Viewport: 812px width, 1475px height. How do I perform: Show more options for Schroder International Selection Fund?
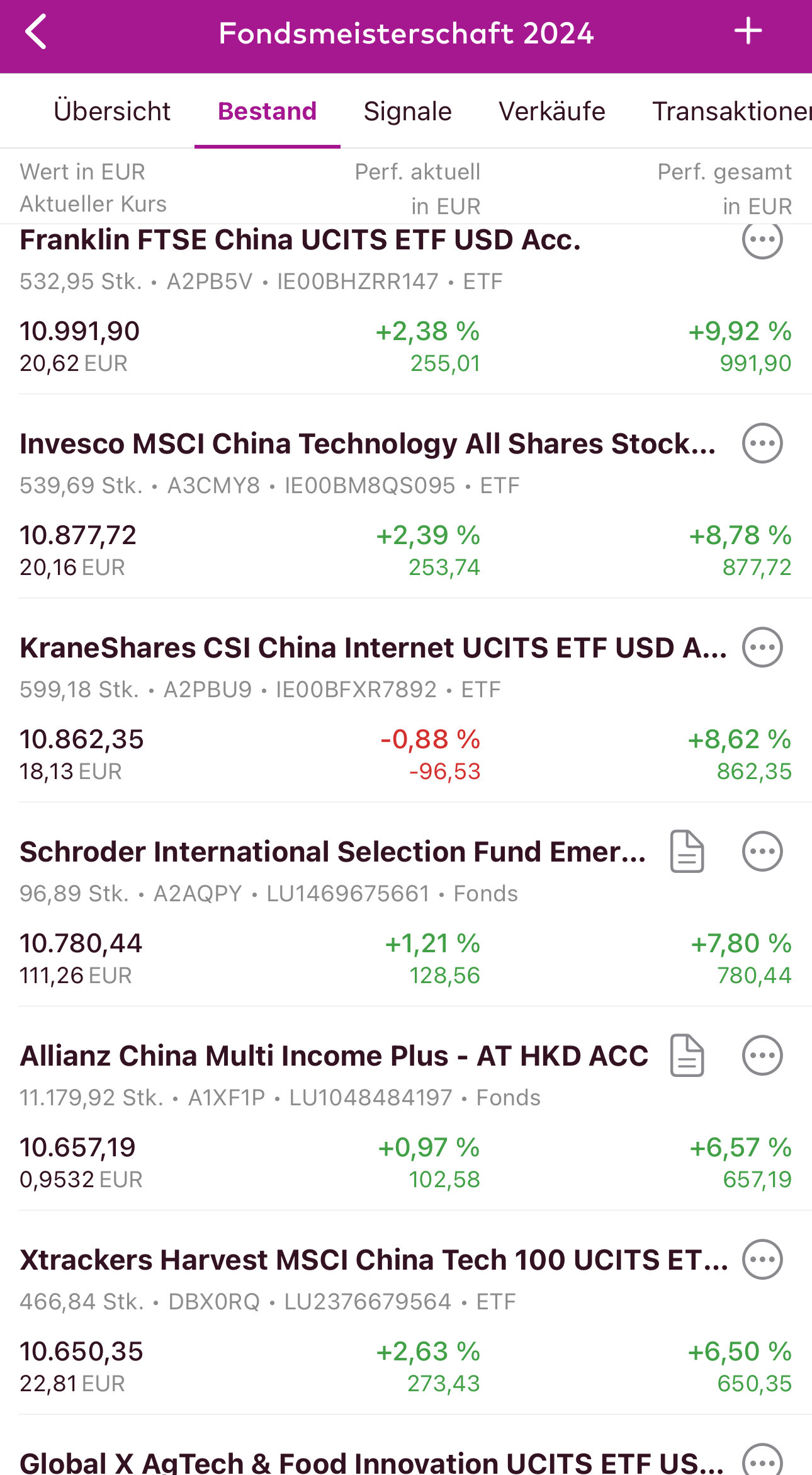[762, 851]
